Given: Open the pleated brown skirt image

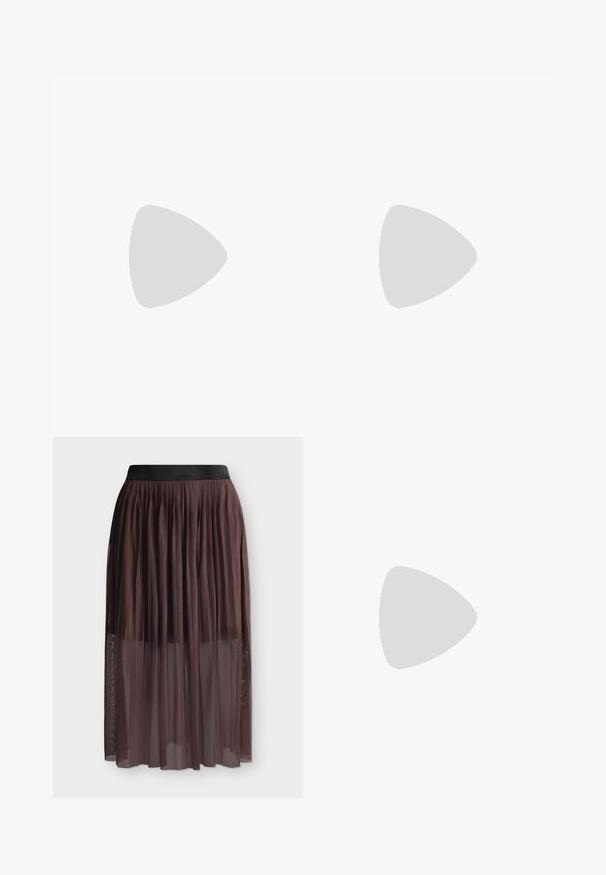Looking at the screenshot, I should (x=178, y=617).
